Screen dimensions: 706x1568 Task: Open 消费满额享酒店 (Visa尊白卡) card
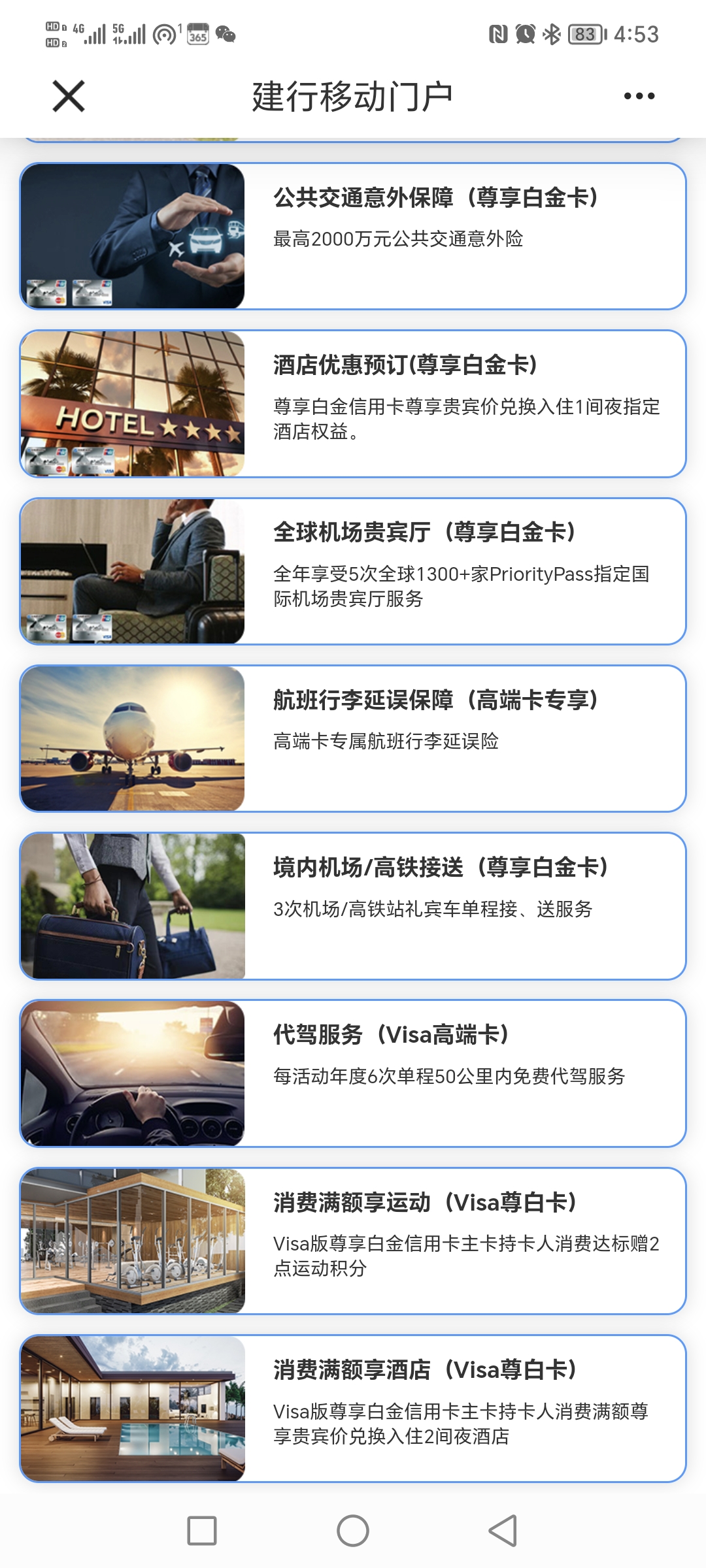[x=353, y=1408]
